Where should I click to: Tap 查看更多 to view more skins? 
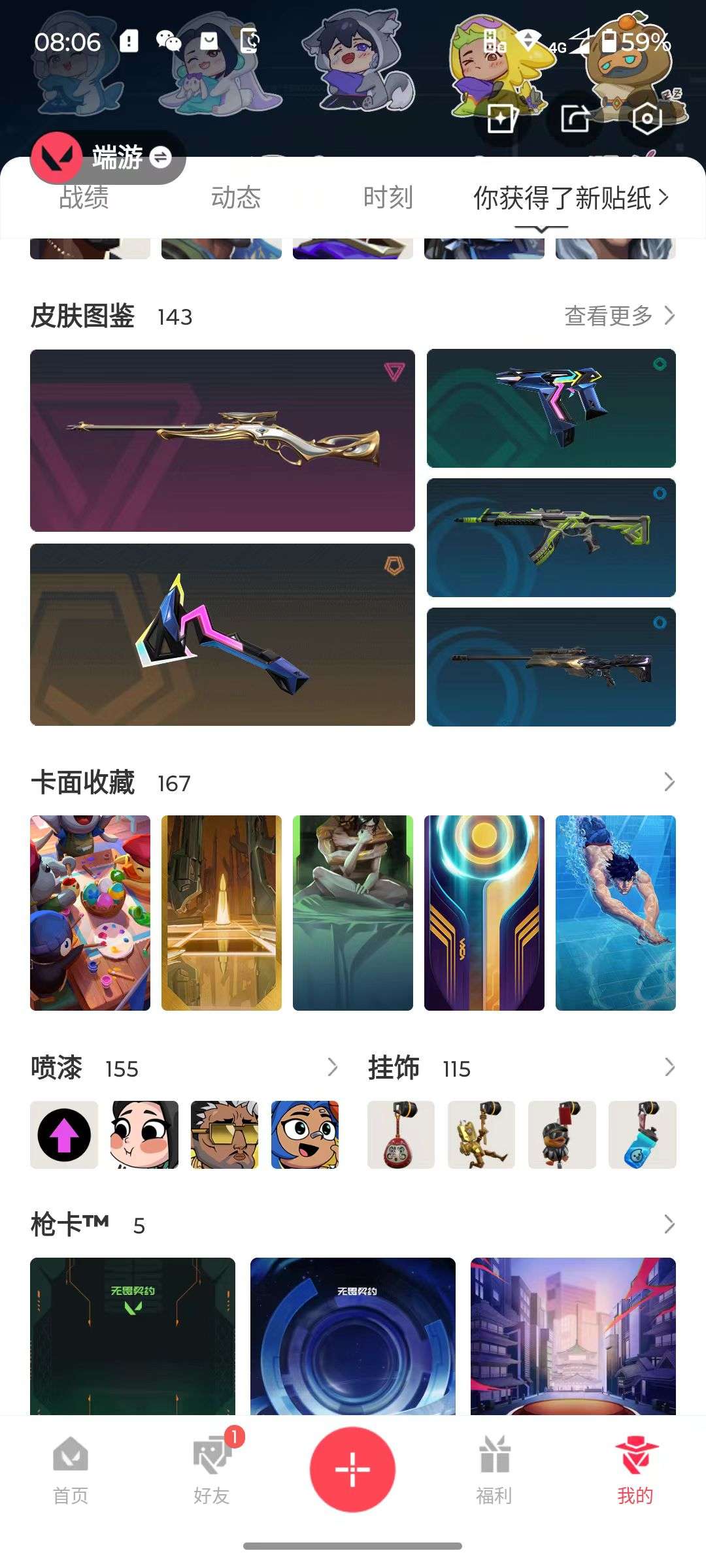point(608,316)
